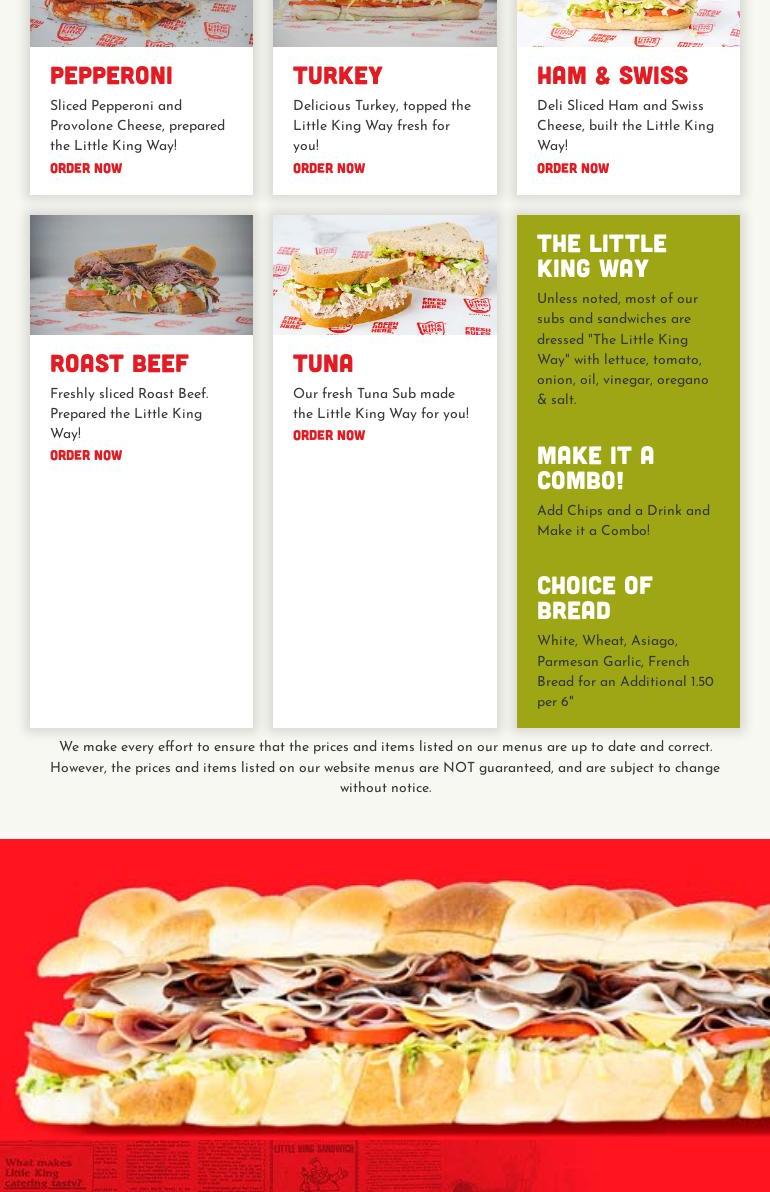Open the Tuna sandwich photo
The width and height of the screenshot is (770, 1192).
(x=384, y=275)
